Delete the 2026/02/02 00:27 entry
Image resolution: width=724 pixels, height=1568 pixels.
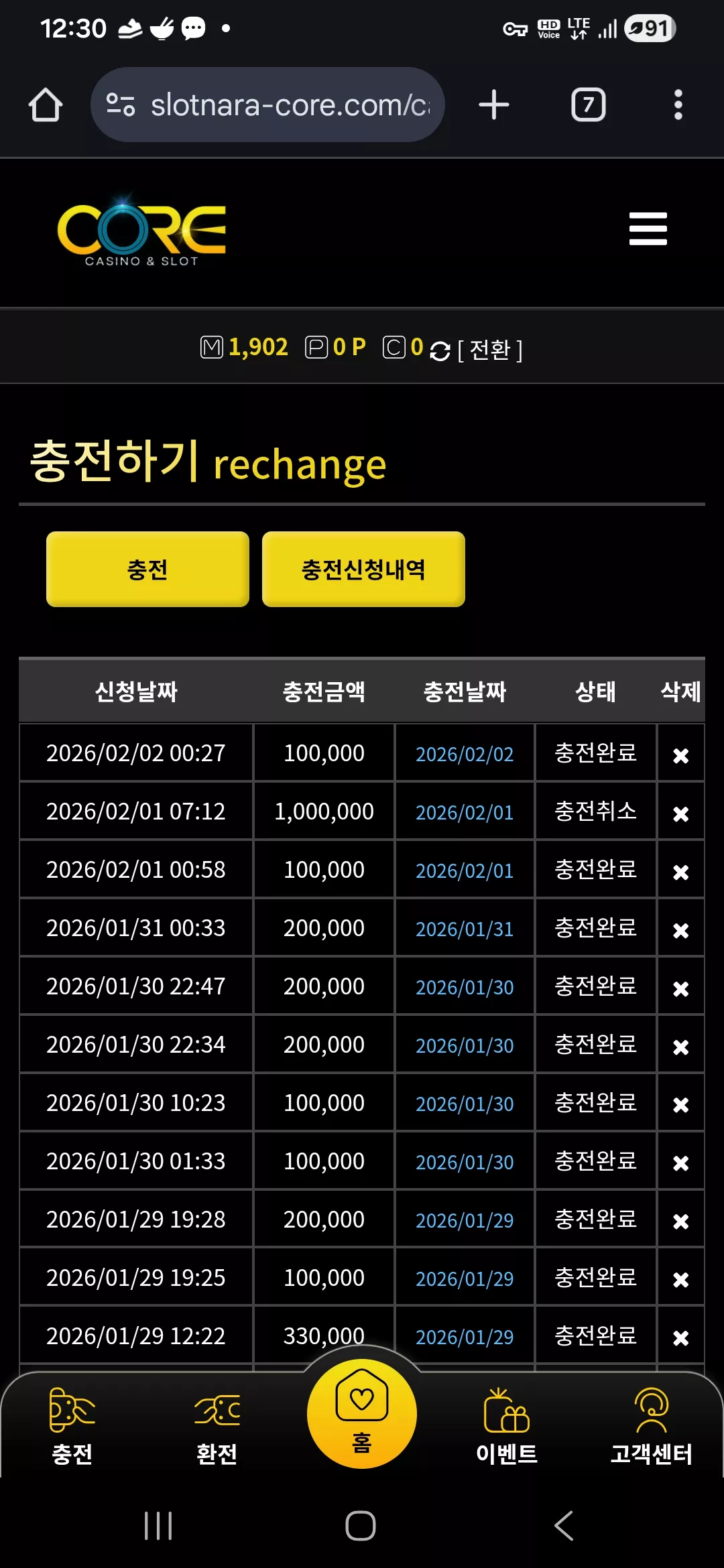click(x=680, y=755)
